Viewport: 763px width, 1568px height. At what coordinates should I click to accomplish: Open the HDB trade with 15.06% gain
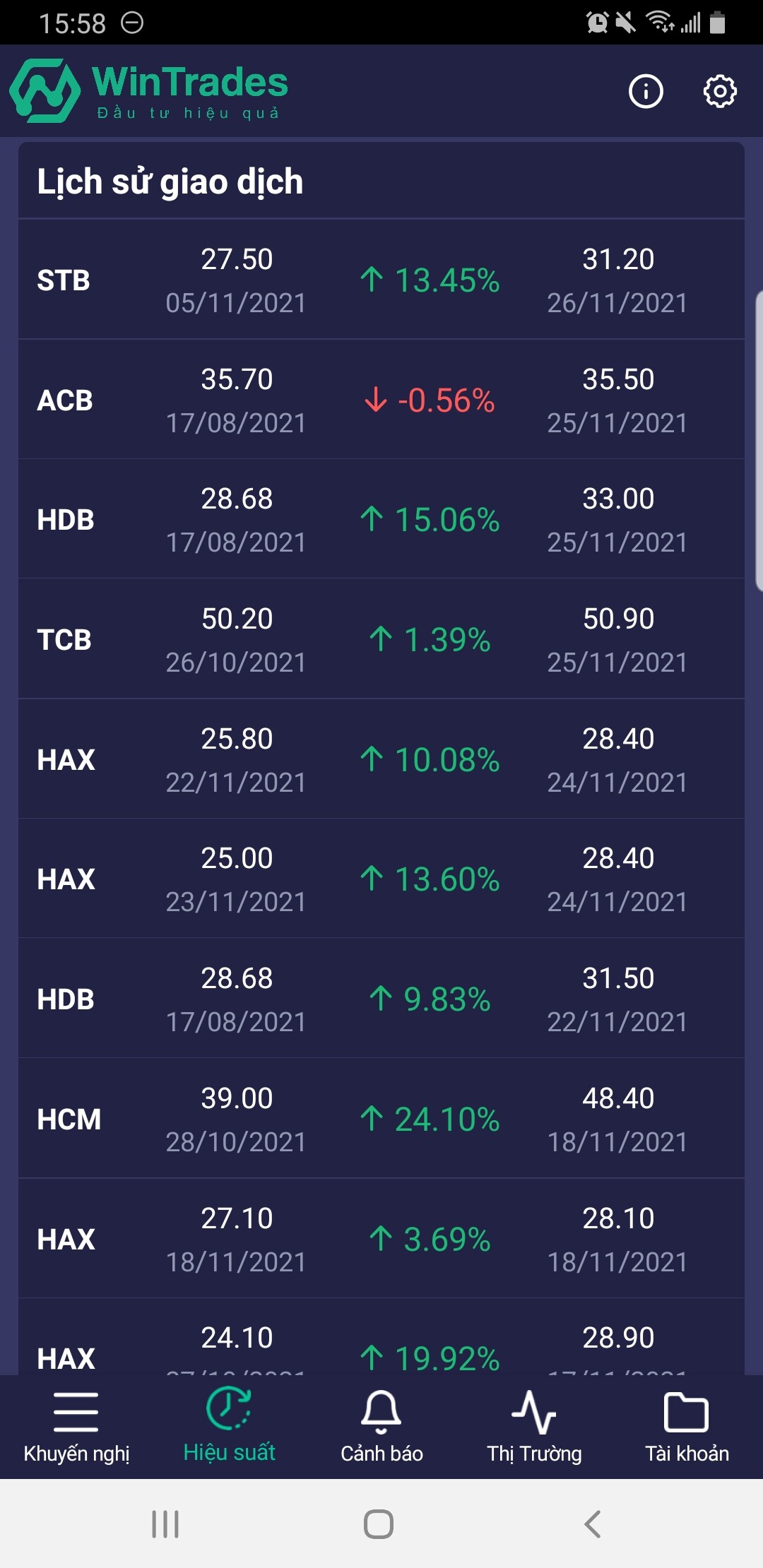click(x=381, y=520)
